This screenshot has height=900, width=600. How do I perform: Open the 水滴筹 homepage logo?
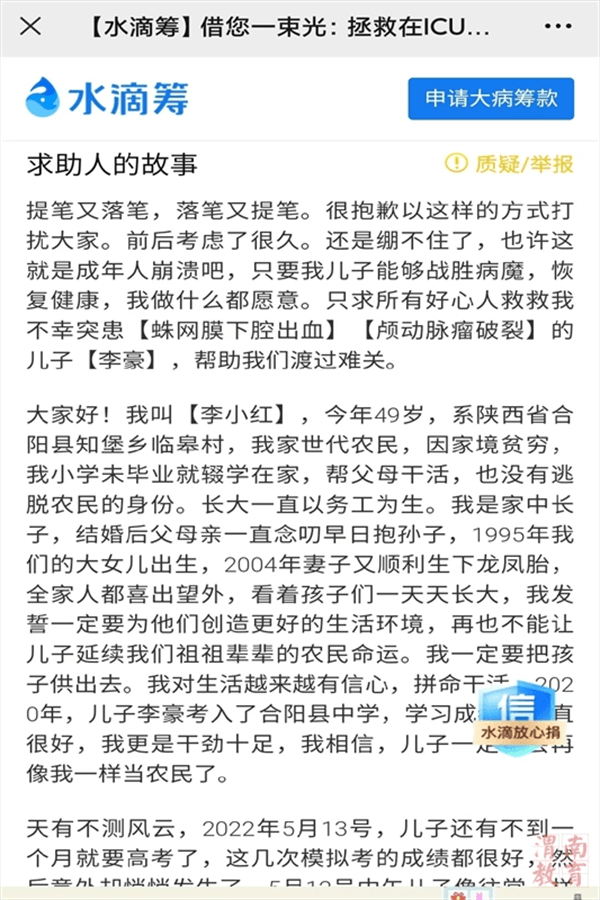[106, 98]
